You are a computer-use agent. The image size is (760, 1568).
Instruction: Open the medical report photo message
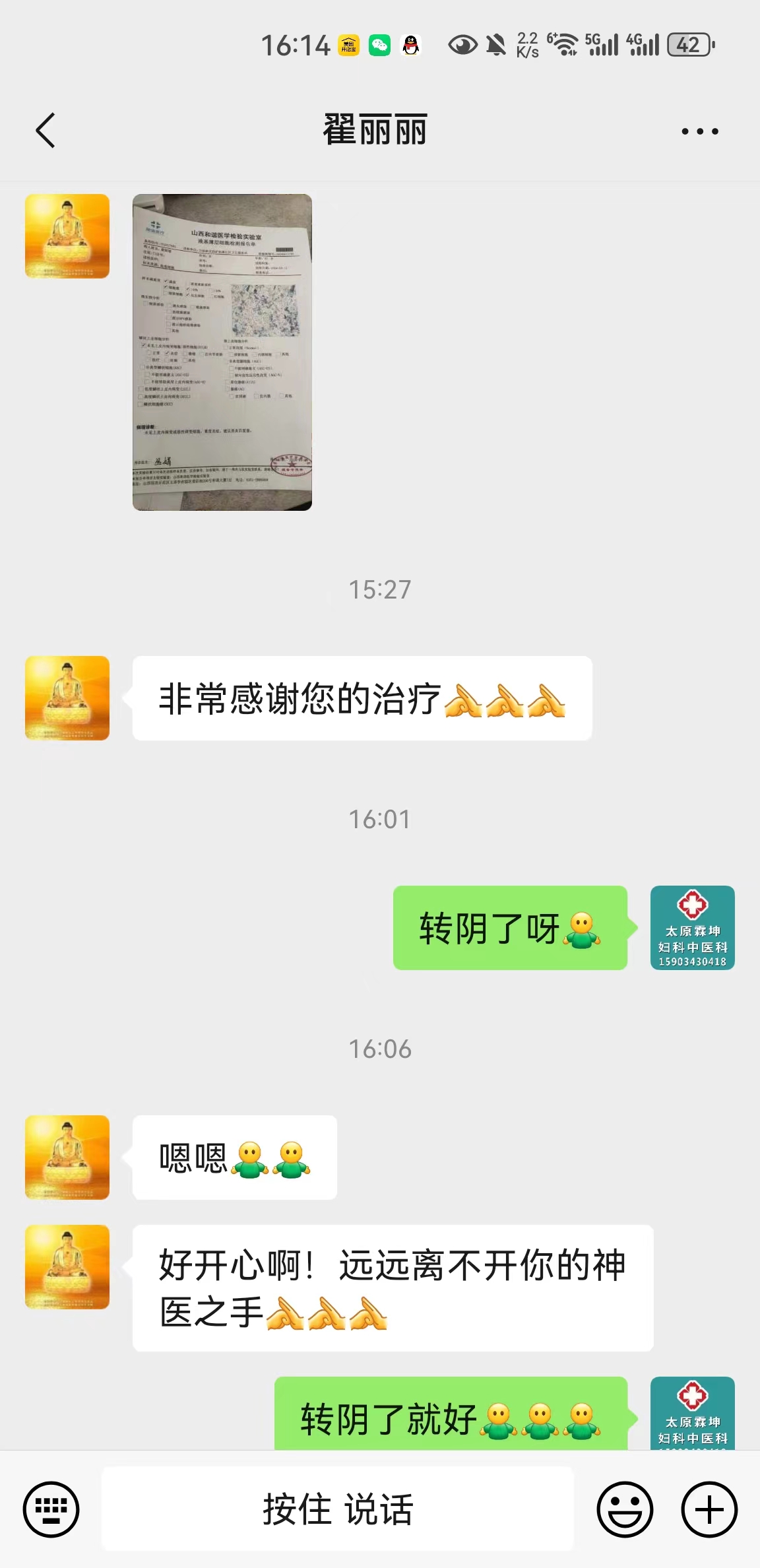pyautogui.click(x=222, y=352)
